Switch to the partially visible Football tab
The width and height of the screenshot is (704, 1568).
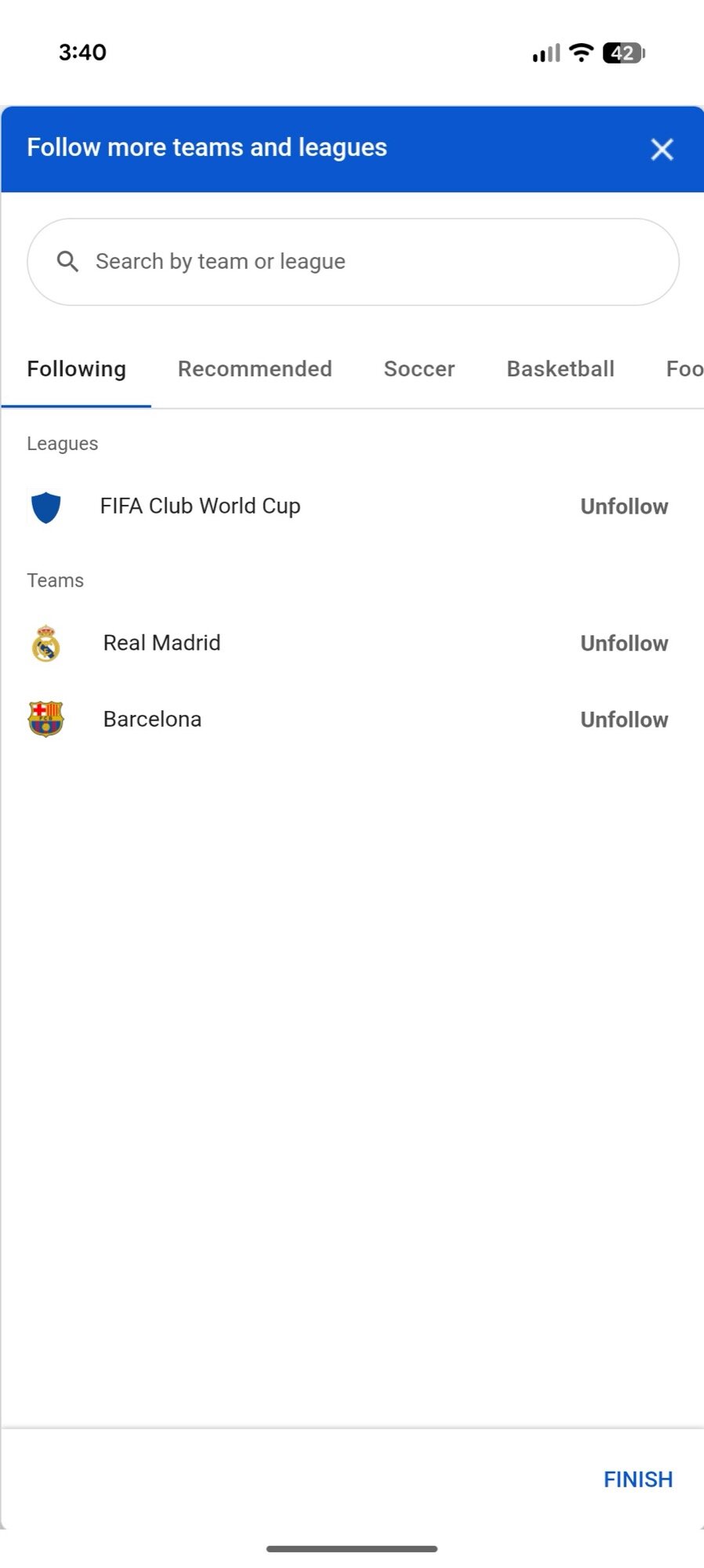pos(684,368)
